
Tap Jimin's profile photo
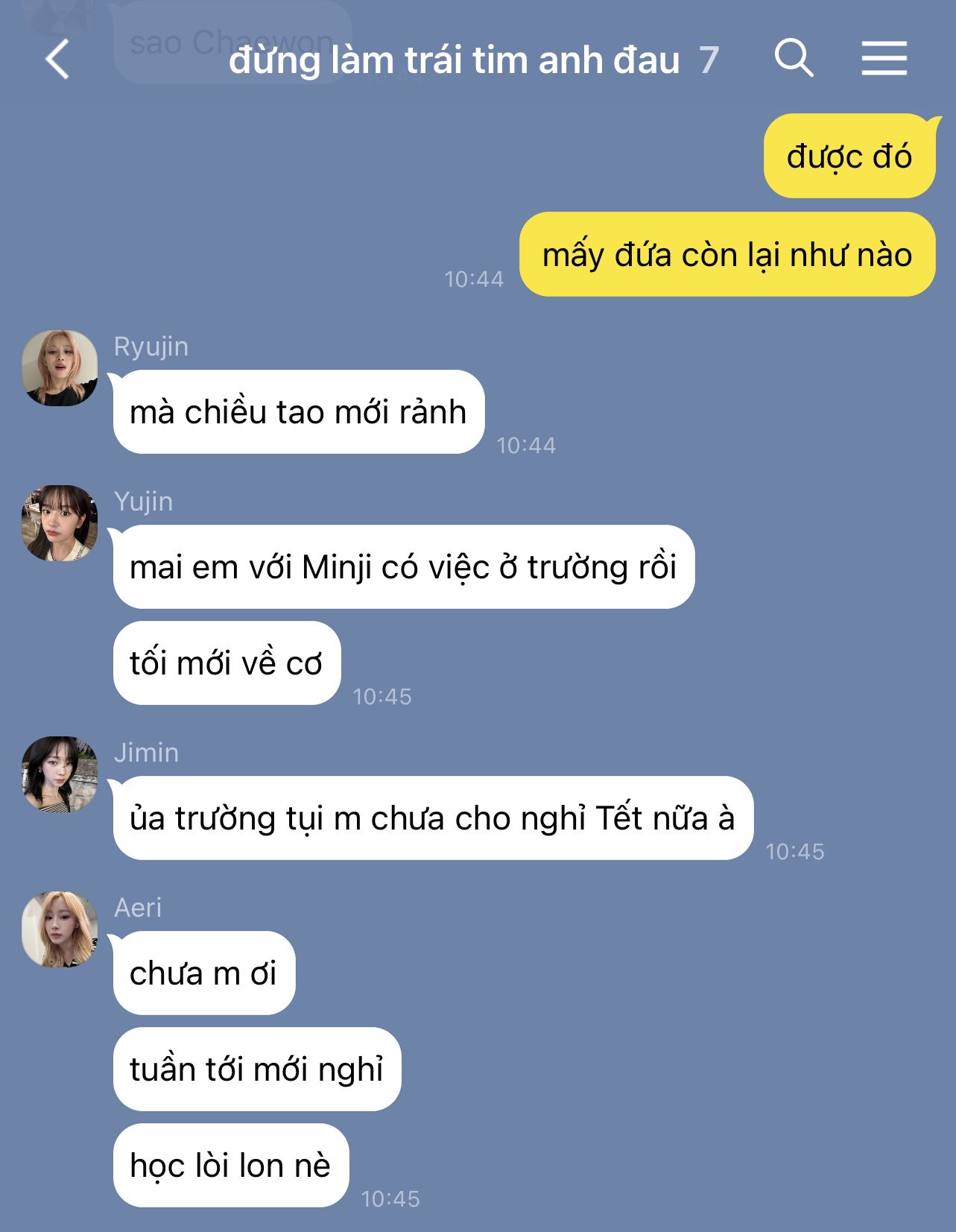point(60,774)
